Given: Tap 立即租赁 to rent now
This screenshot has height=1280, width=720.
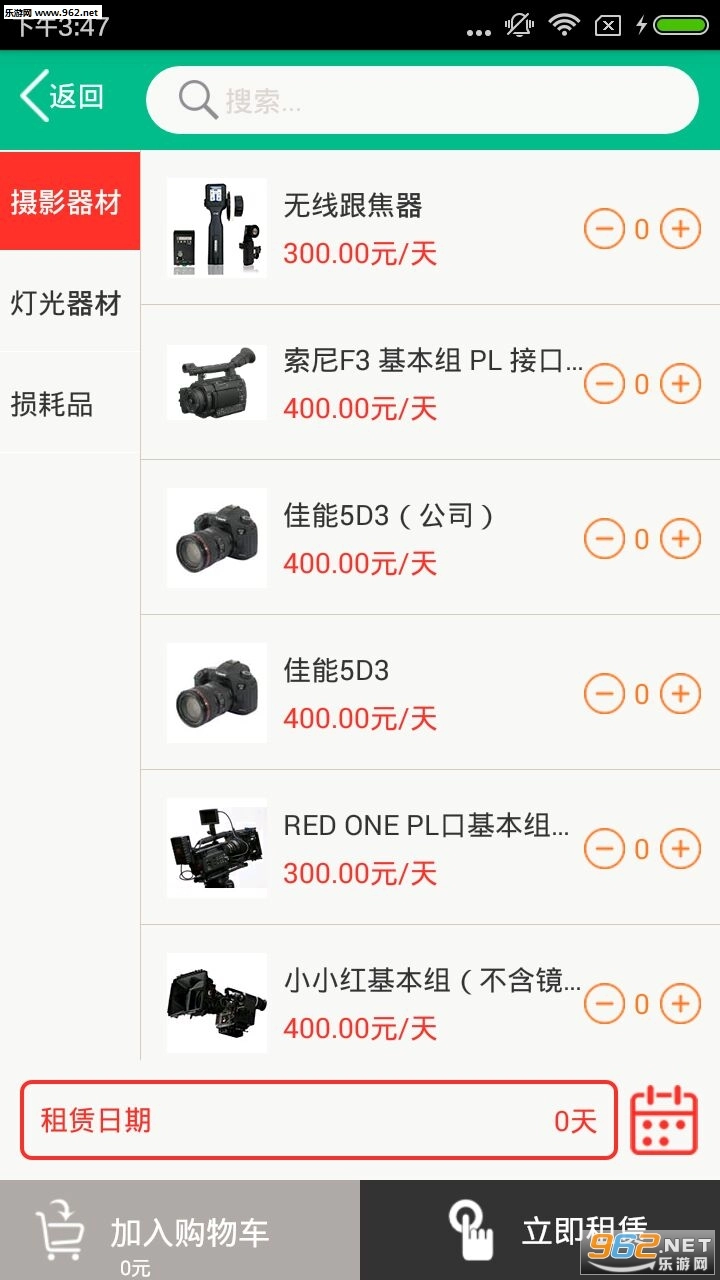Looking at the screenshot, I should (x=540, y=1230).
